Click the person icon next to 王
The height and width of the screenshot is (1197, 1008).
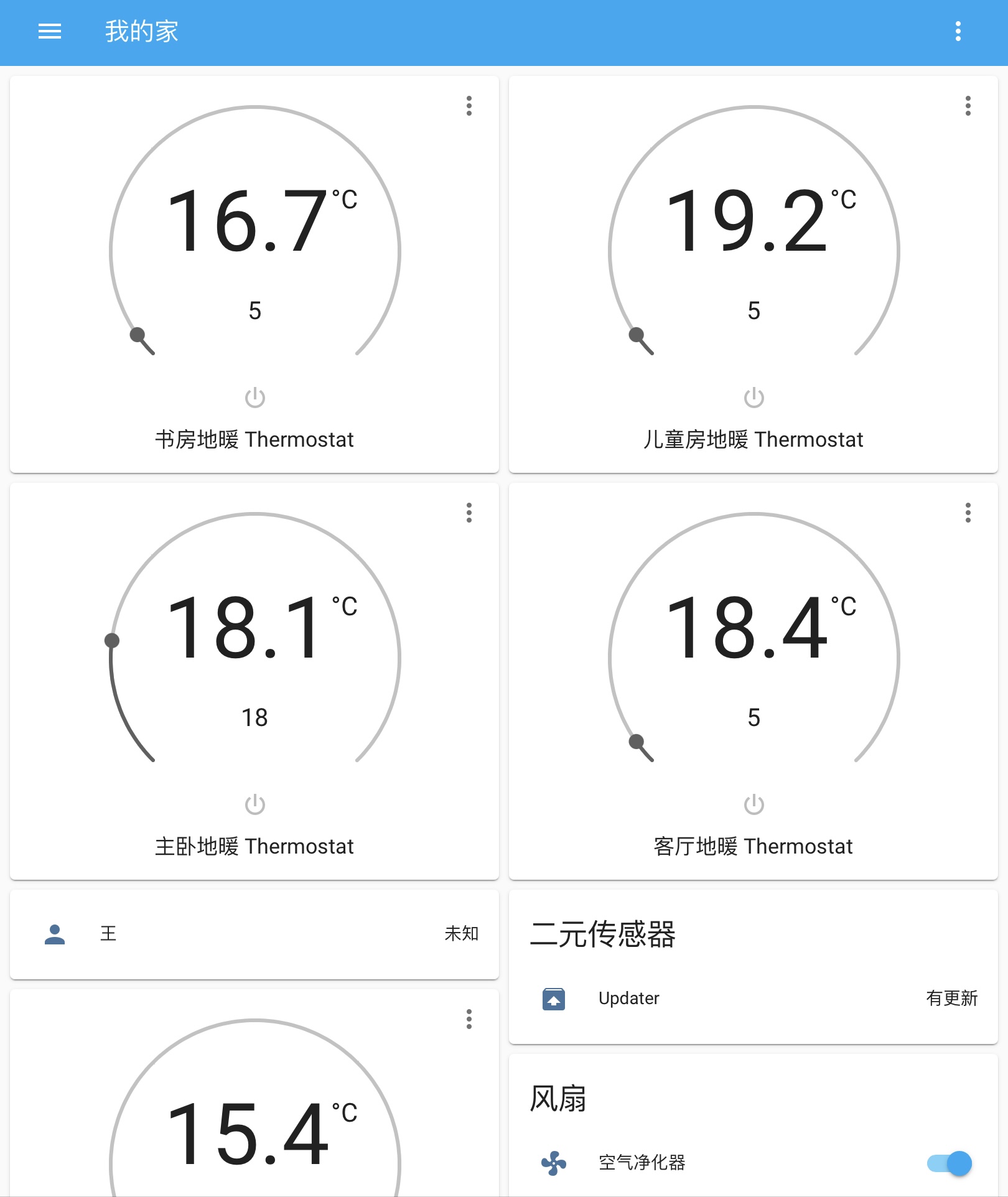click(55, 934)
